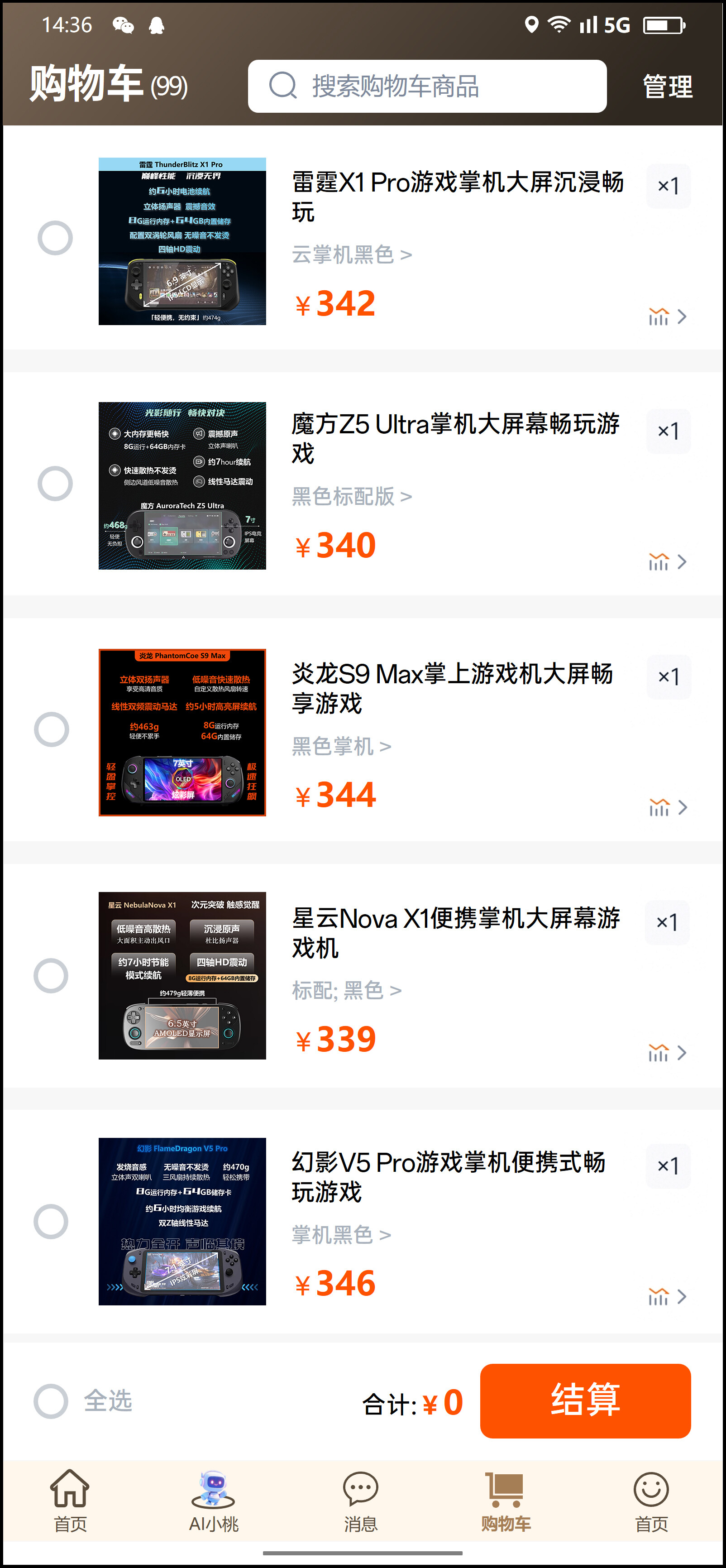Adjust the ×1 quantity for 雷霆X1 Pro
The image size is (726, 1568).
(x=668, y=186)
